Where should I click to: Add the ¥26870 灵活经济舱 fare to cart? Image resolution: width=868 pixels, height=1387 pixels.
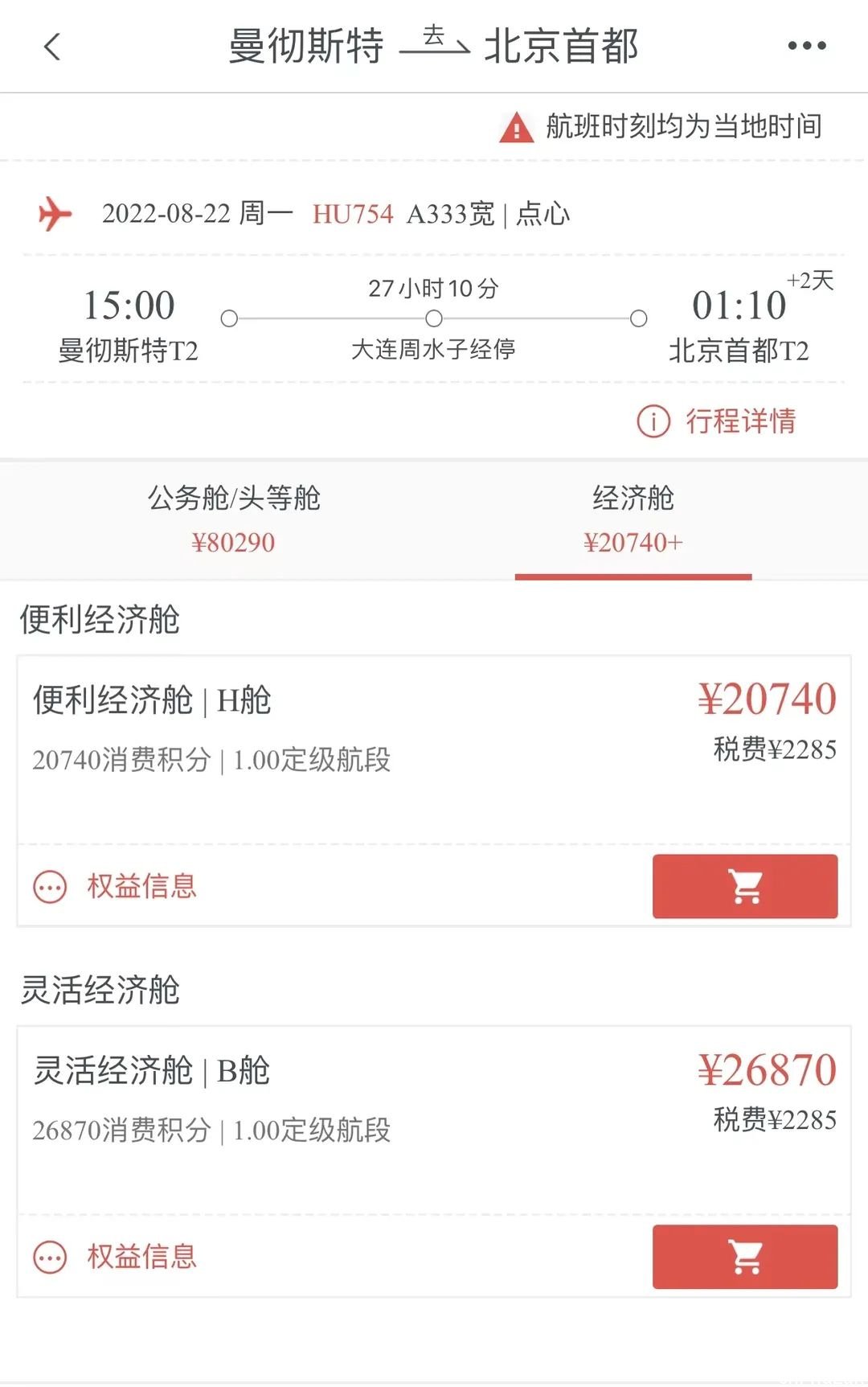pyautogui.click(x=744, y=1257)
